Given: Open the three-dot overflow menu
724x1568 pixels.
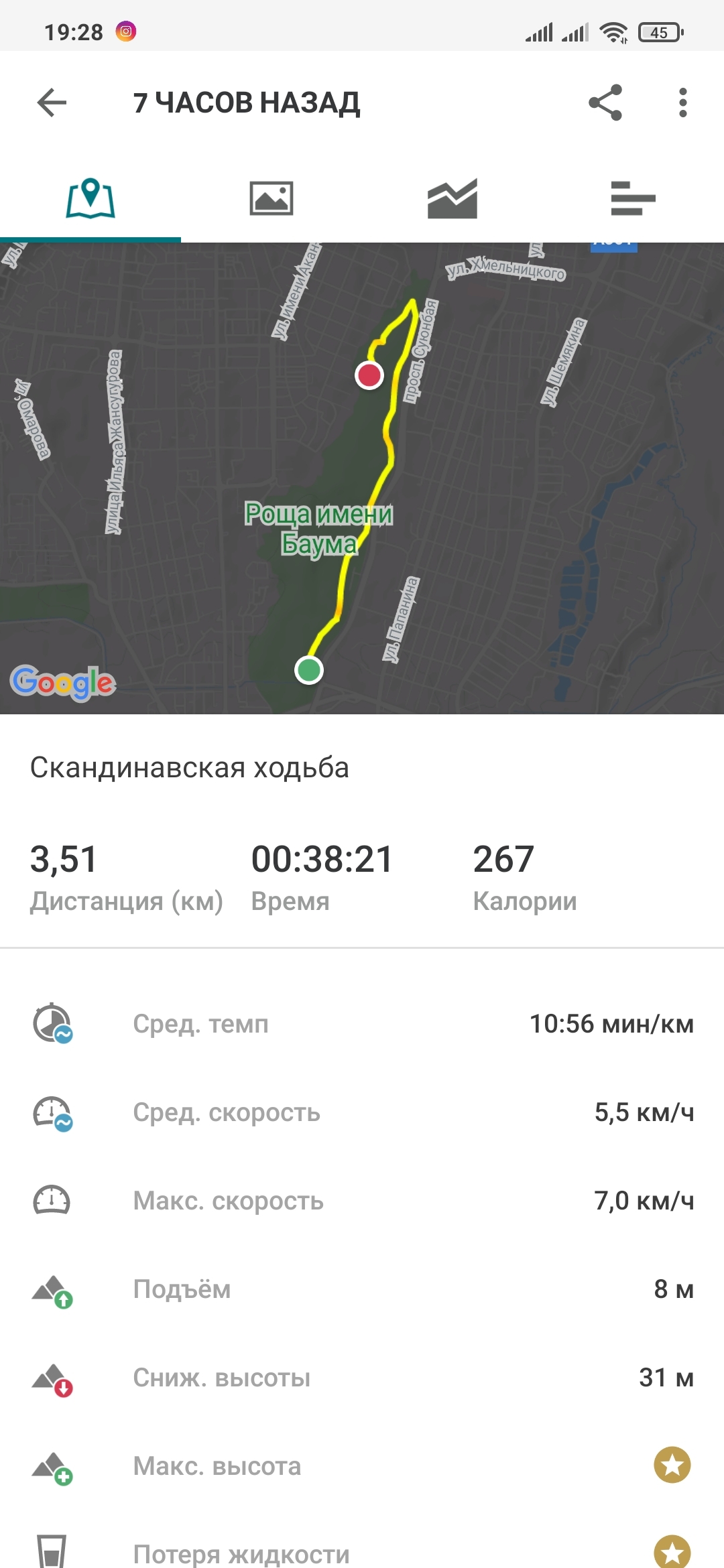Looking at the screenshot, I should 682,103.
